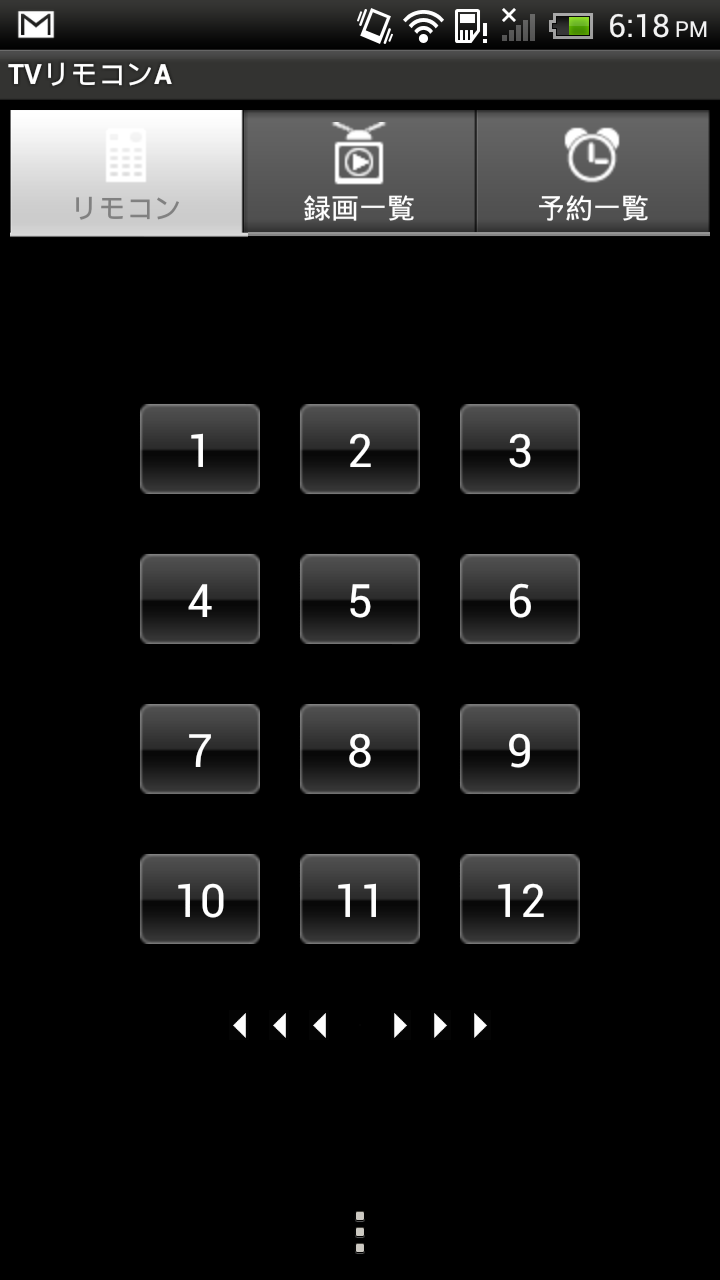The image size is (720, 1280).
Task: Tap channel 5 button
Action: [x=360, y=599]
